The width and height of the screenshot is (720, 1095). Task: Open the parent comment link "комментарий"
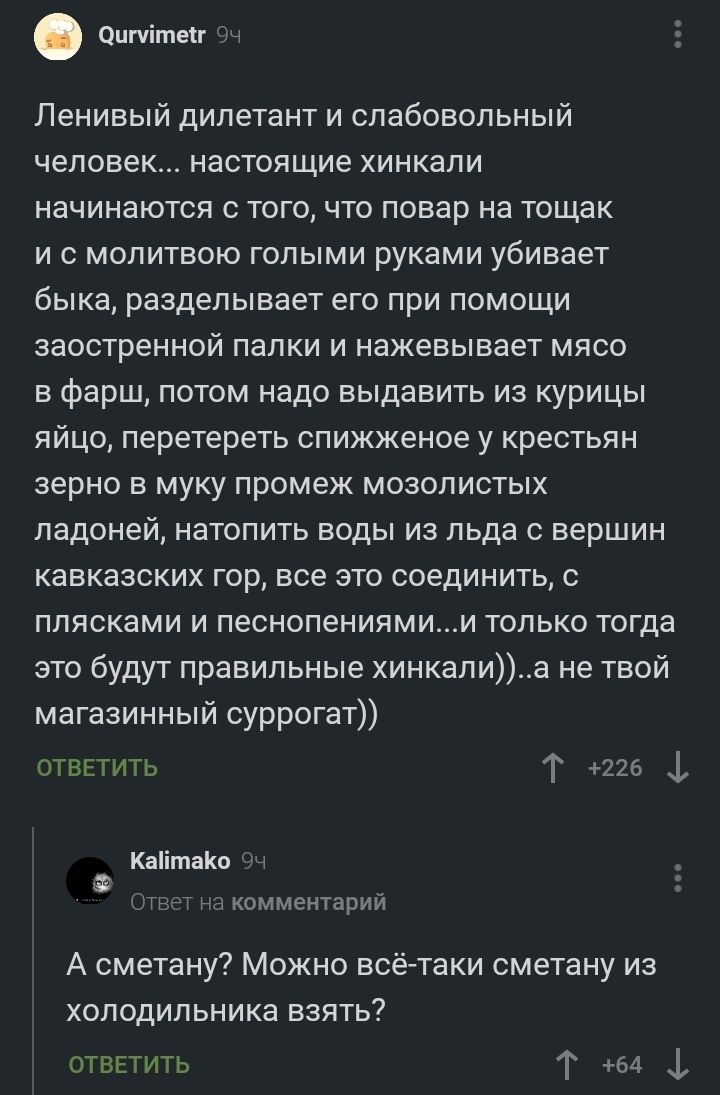308,902
